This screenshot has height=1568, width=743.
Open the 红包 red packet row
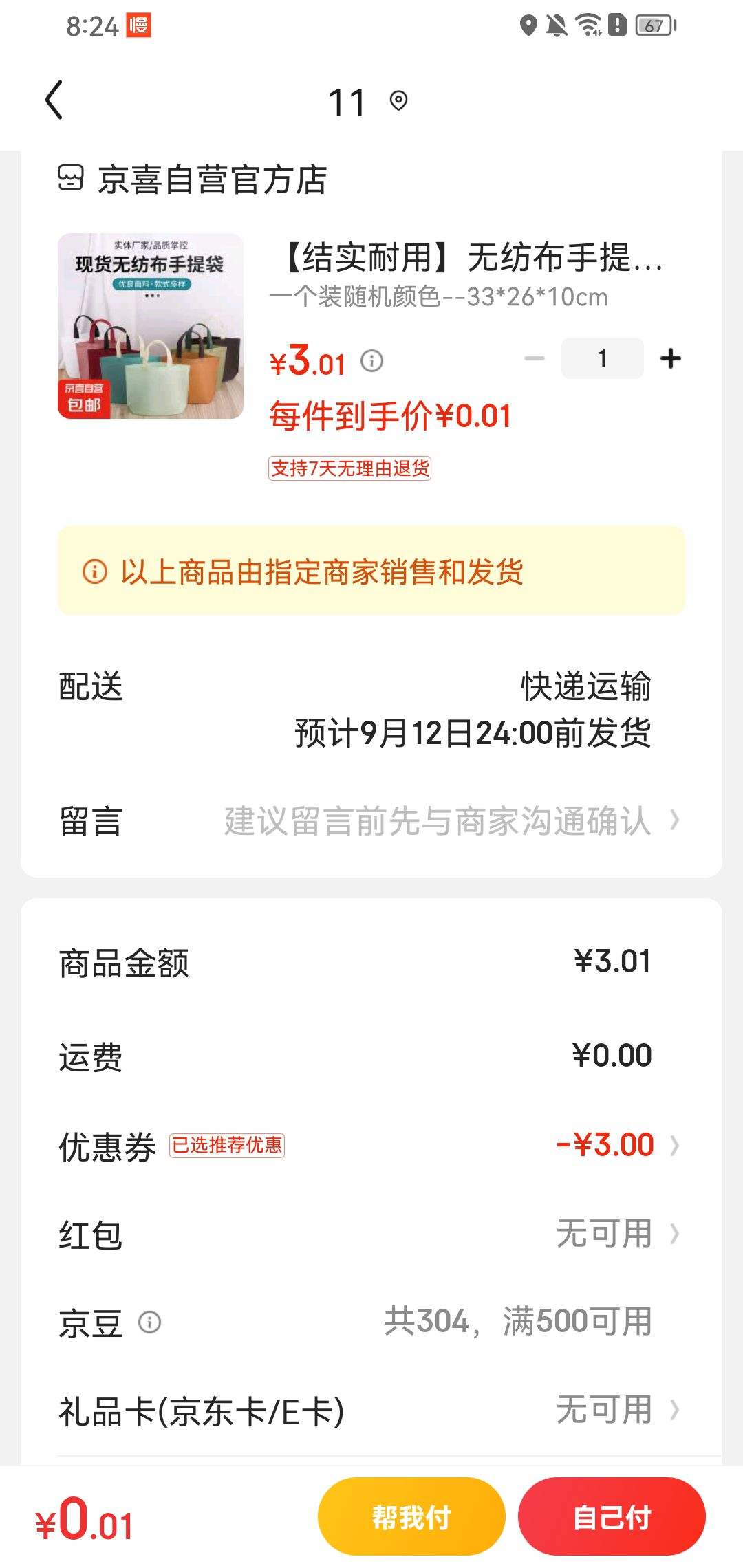(x=612, y=1234)
